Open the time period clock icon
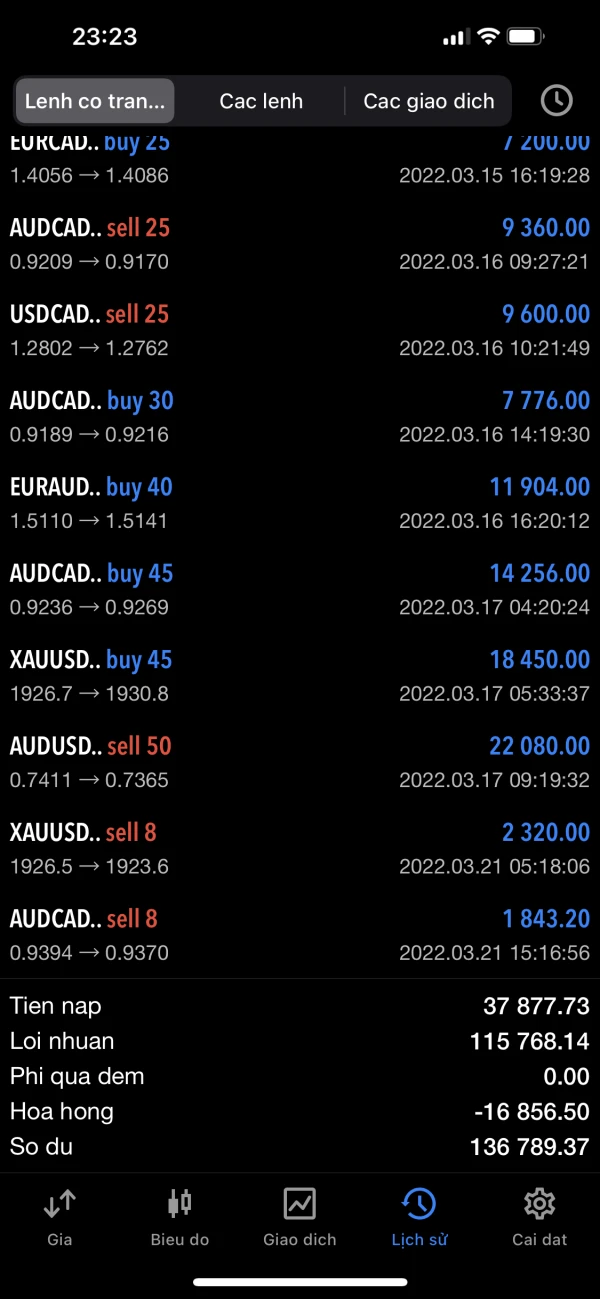600x1299 pixels. pyautogui.click(x=556, y=100)
